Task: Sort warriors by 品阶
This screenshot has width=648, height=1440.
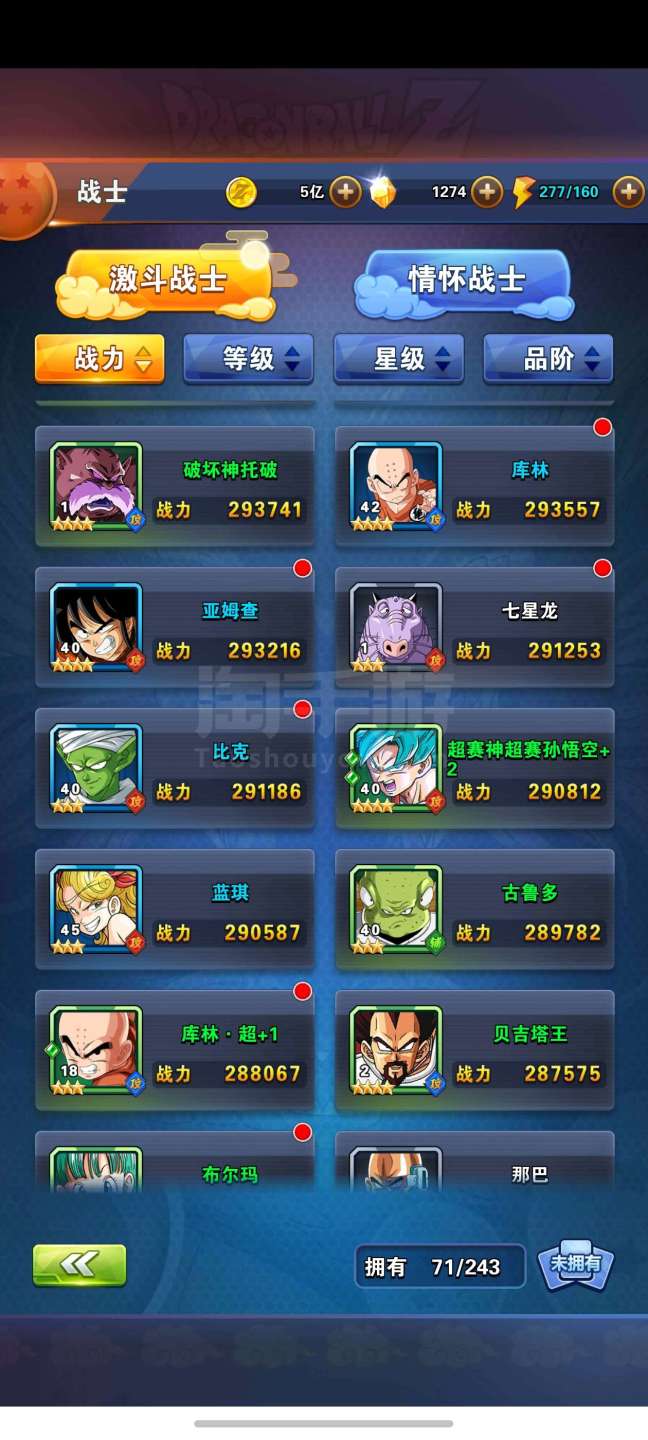Action: click(x=548, y=358)
